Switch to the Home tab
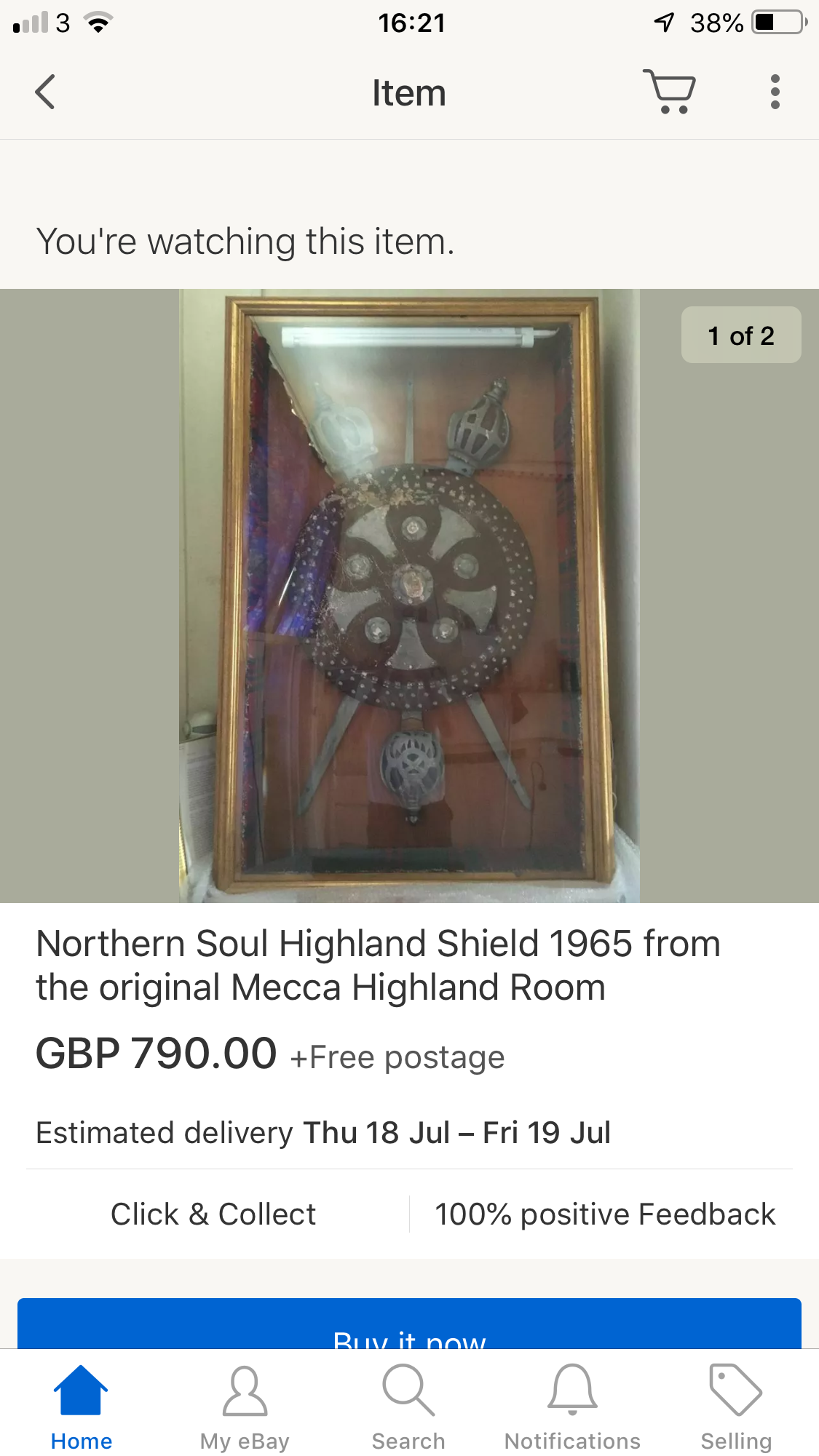This screenshot has width=819, height=1456. [x=82, y=1408]
